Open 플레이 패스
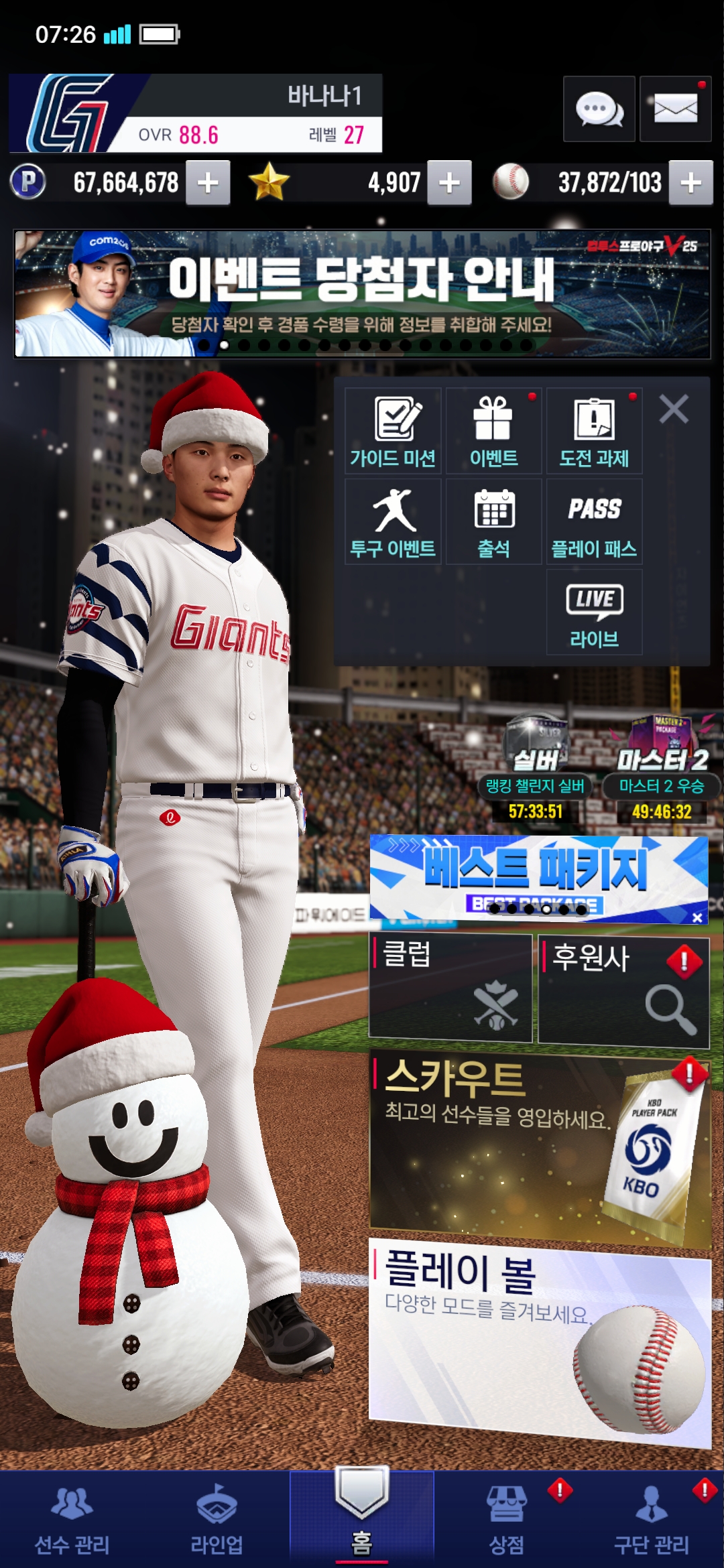The height and width of the screenshot is (1568, 724). pyautogui.click(x=594, y=522)
